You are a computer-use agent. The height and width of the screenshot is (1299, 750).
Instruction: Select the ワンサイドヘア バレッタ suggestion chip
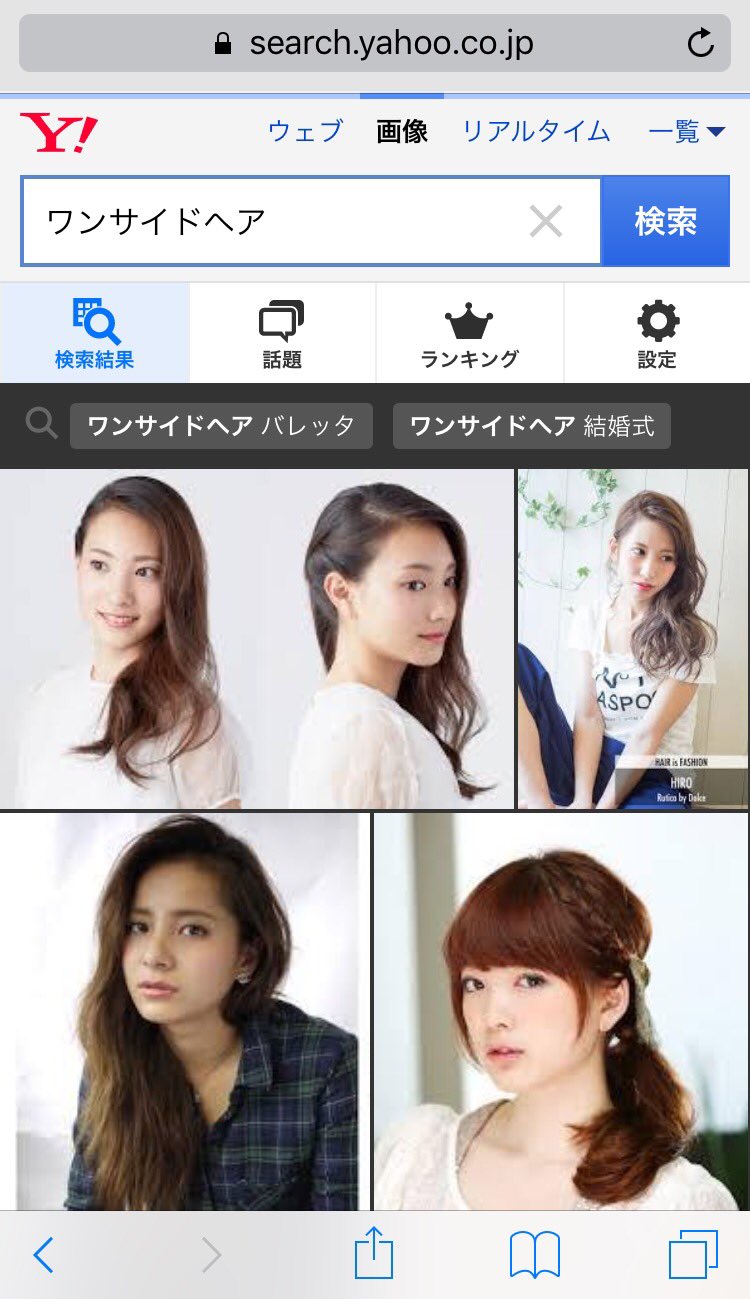pyautogui.click(x=221, y=426)
